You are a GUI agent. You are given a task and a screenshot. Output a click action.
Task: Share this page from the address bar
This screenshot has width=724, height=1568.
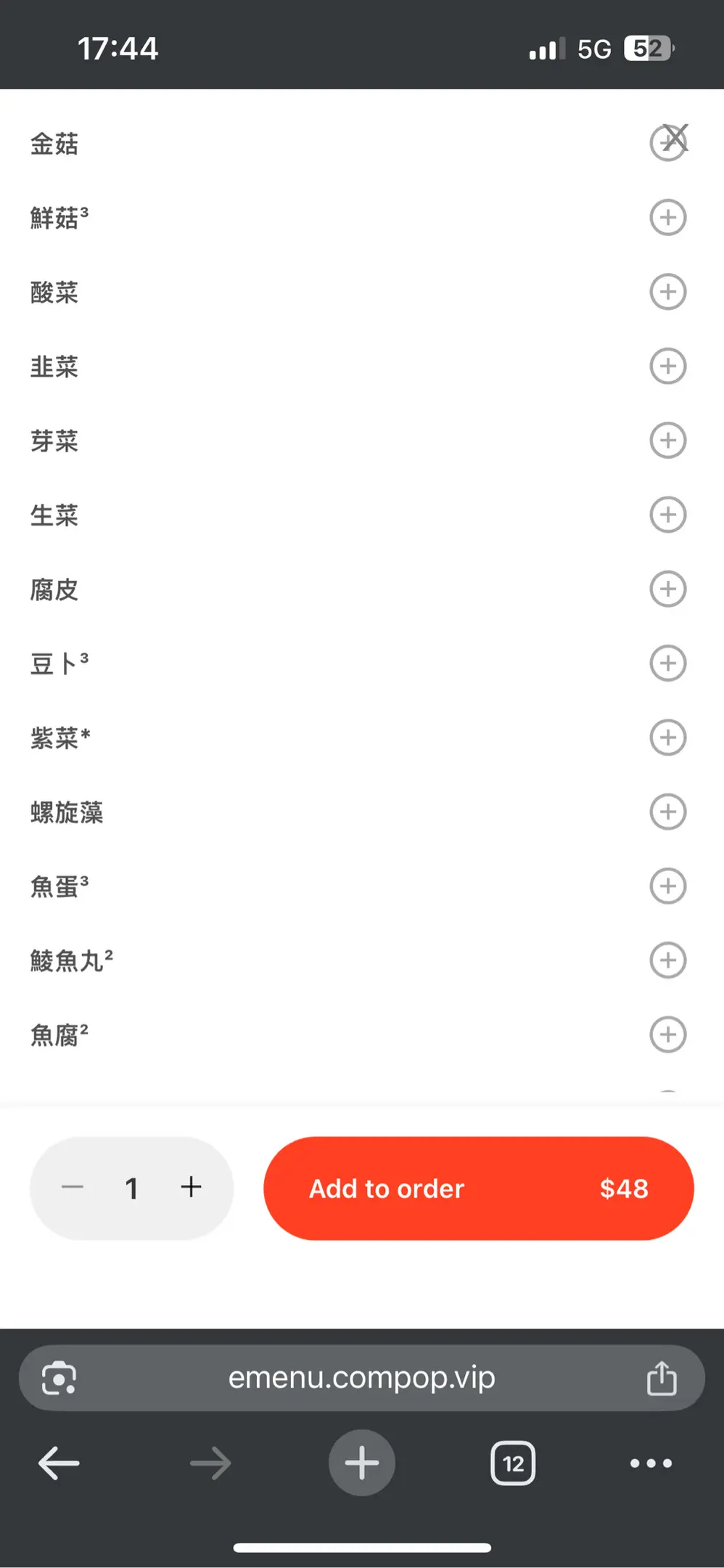coord(661,1378)
